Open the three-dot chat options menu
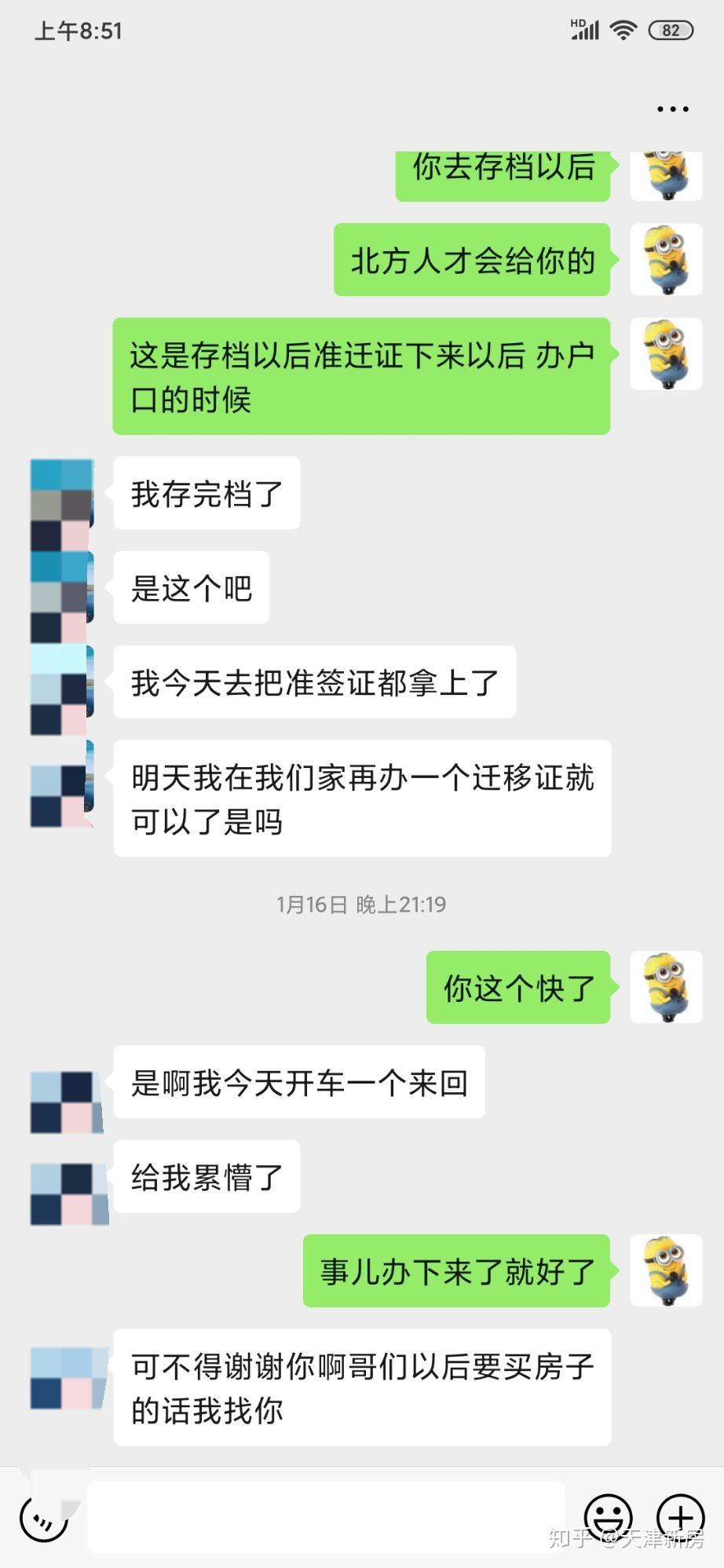Screen dimensions: 724x1568 [x=672, y=110]
